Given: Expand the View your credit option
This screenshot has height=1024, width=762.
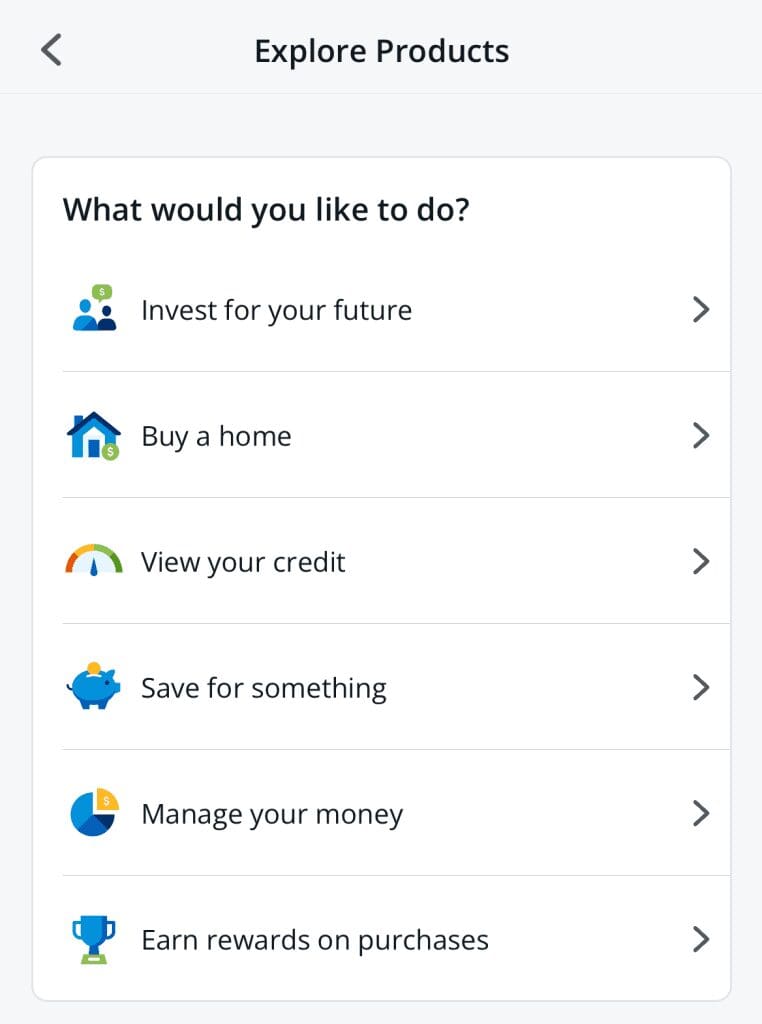Looking at the screenshot, I should [x=702, y=561].
